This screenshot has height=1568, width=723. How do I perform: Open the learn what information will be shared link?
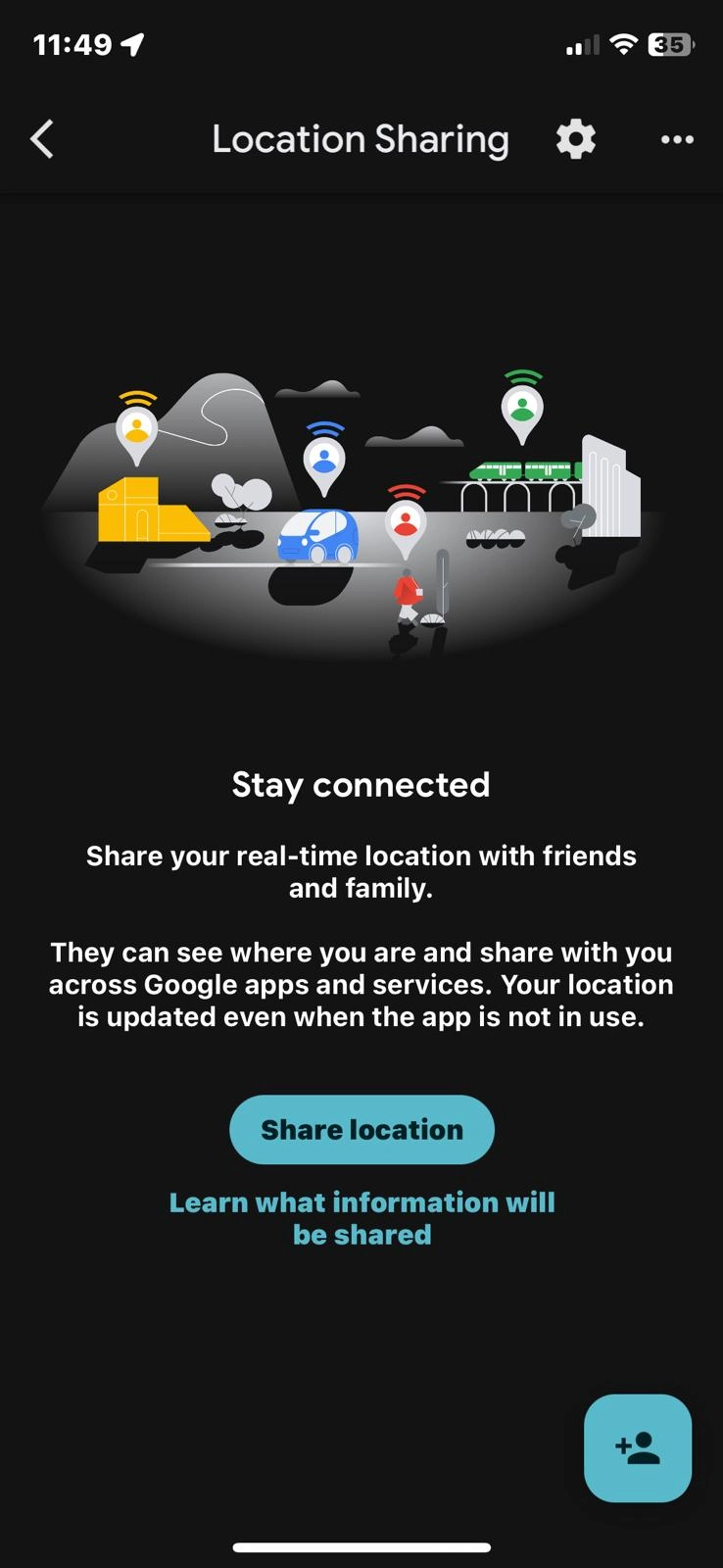pos(361,1217)
